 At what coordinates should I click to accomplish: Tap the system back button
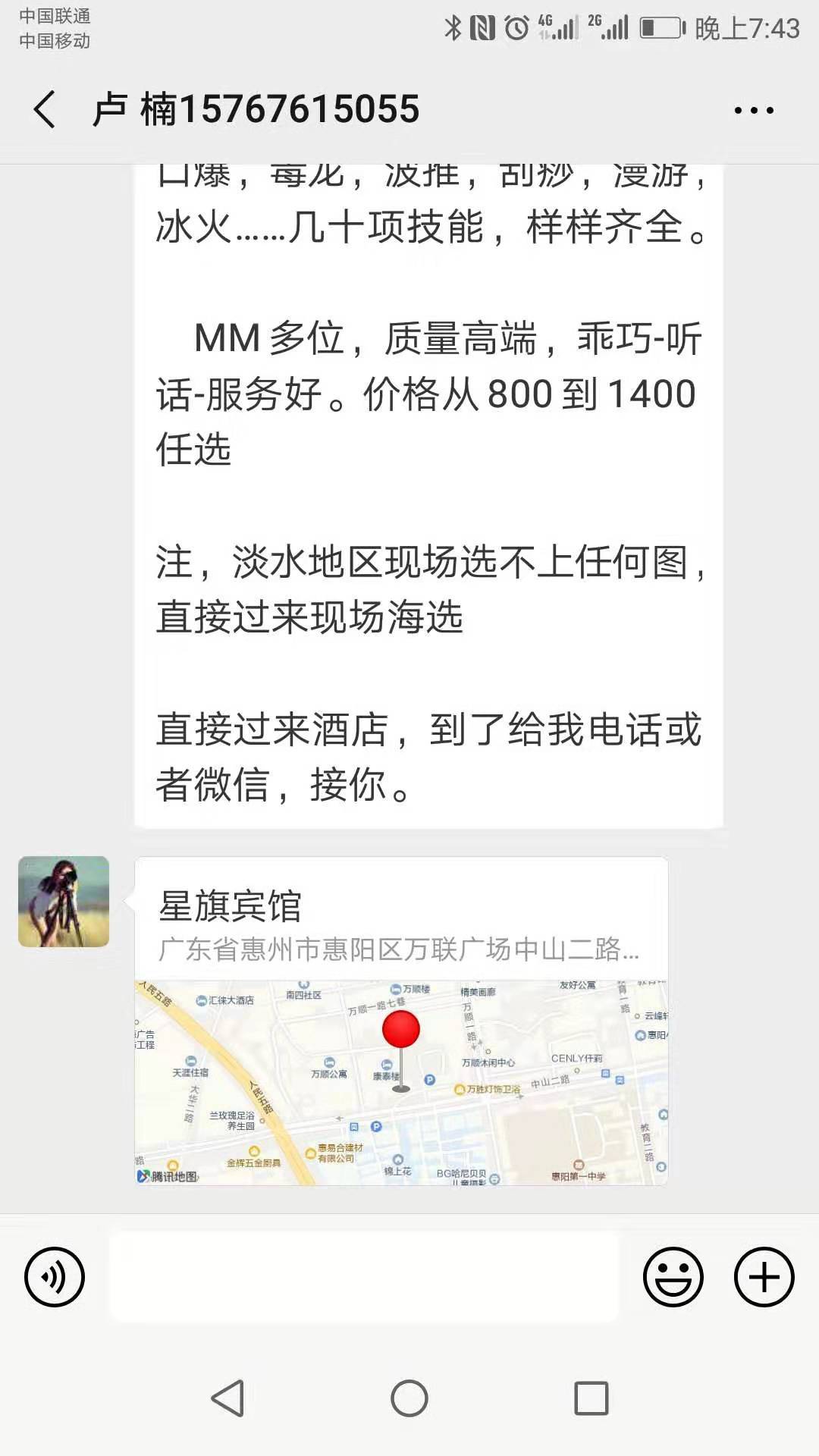point(227,1398)
